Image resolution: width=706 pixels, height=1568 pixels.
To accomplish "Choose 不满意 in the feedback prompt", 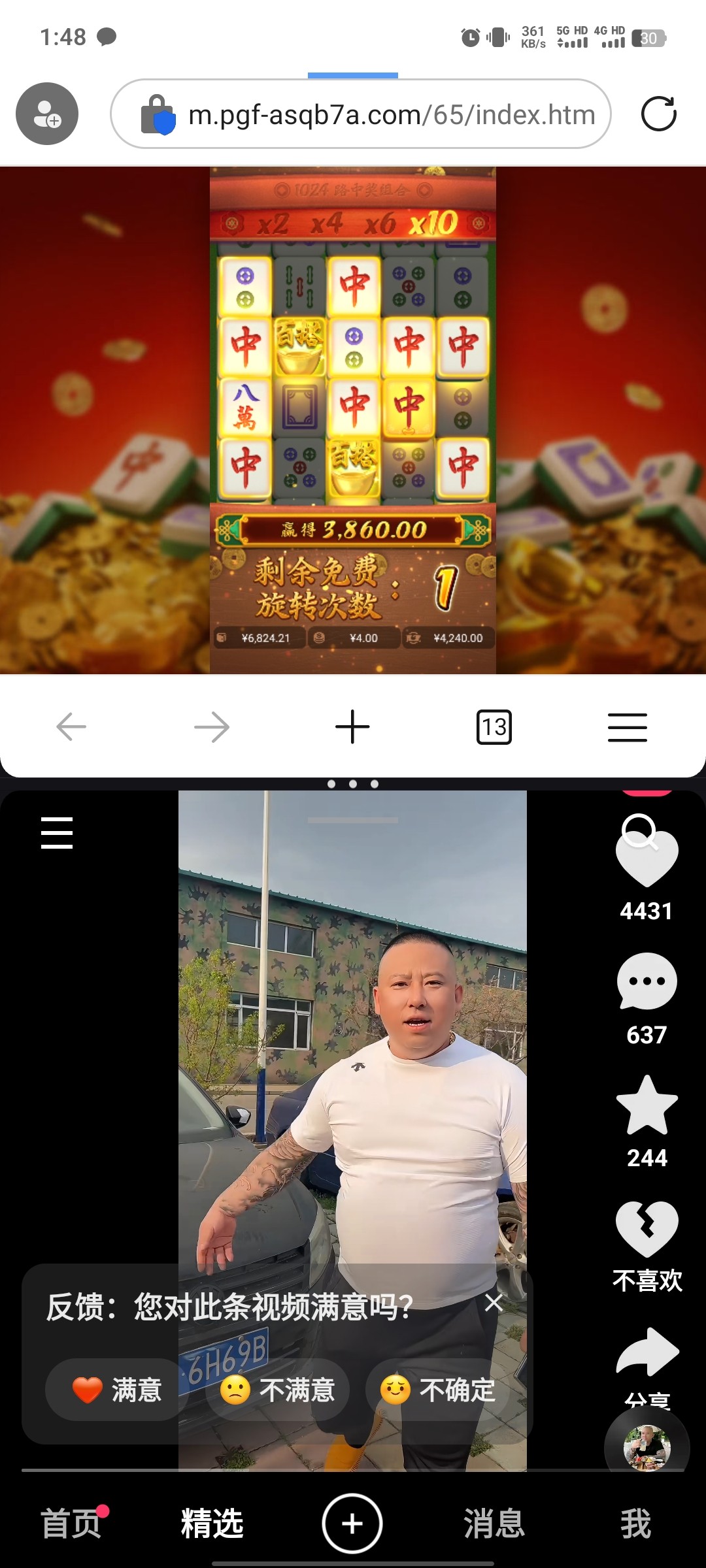I will click(x=277, y=1390).
